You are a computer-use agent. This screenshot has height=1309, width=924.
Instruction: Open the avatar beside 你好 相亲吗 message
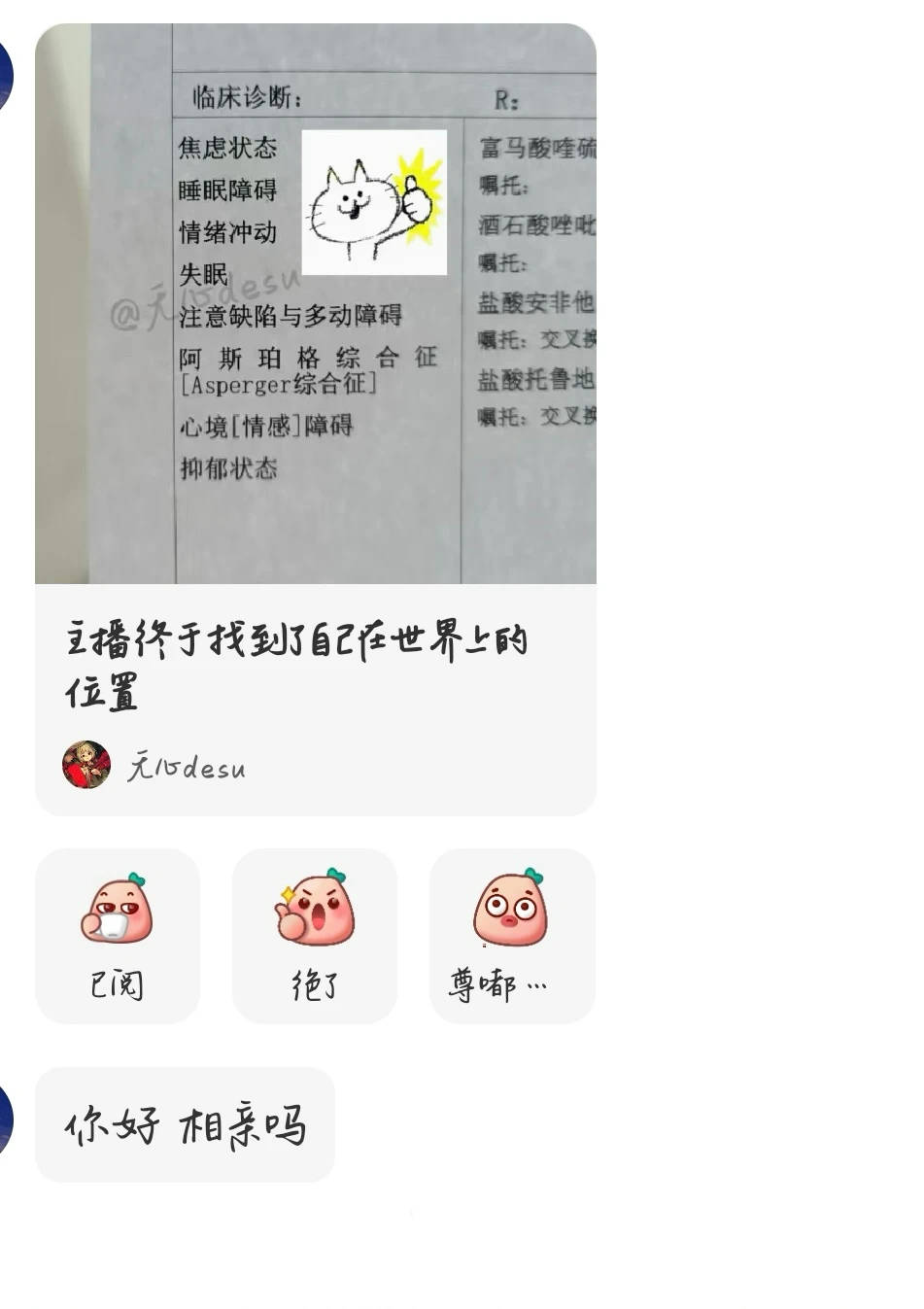tap(5, 1120)
